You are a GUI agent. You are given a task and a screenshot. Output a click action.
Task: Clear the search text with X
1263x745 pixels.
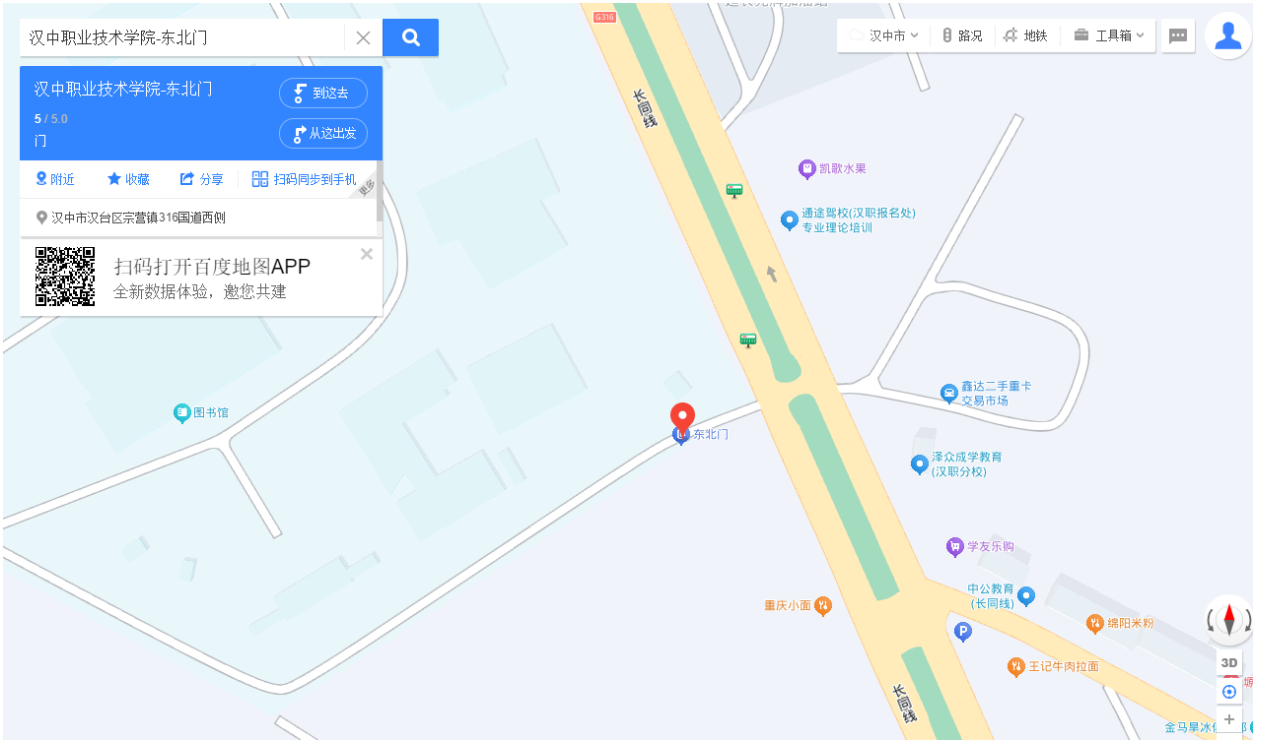pos(363,38)
